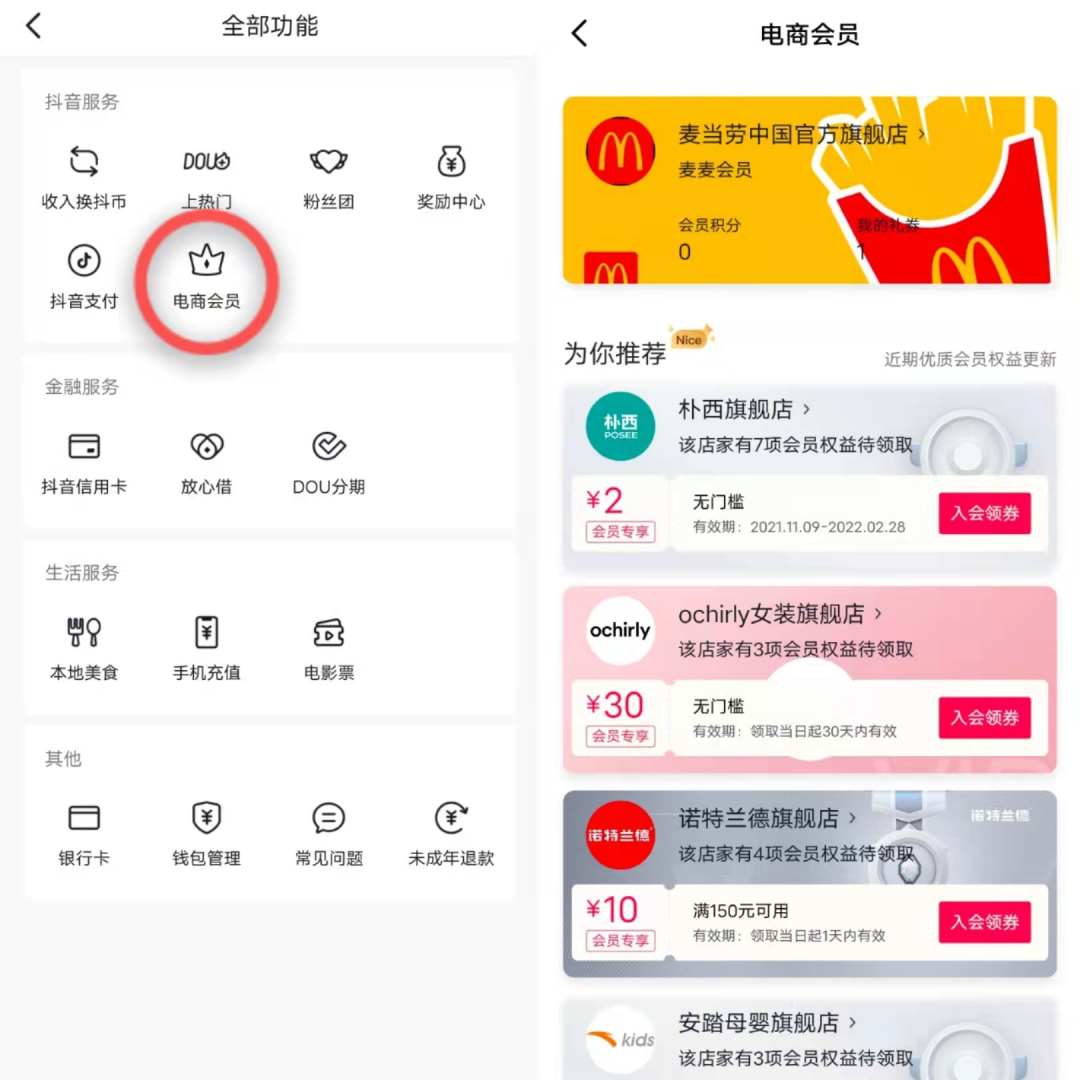Screen dimensions: 1080x1080
Task: Tap 入会领券 for 诺特兰德旗舰店
Action: (984, 922)
